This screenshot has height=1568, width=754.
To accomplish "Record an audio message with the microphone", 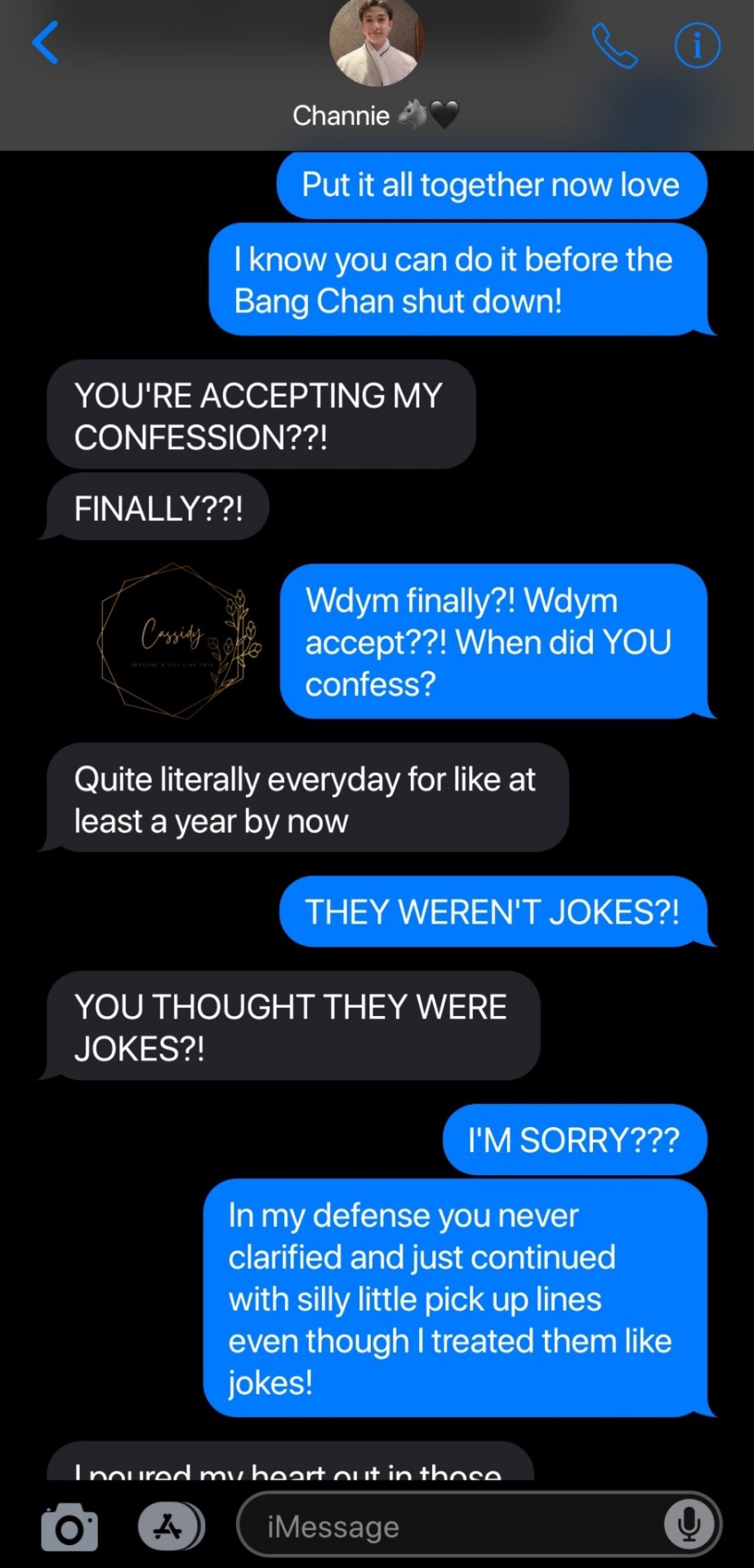I will [689, 1524].
